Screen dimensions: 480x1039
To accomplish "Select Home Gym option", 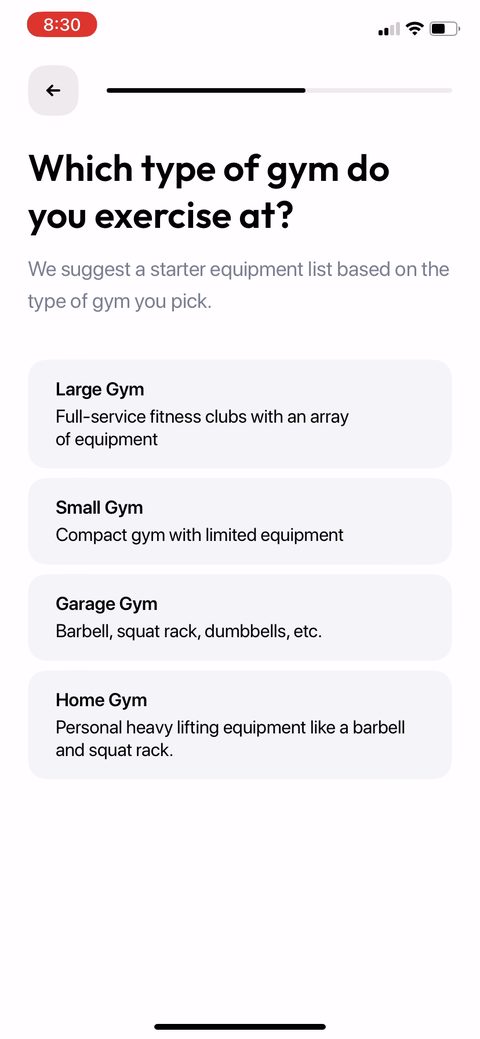I will (x=240, y=725).
